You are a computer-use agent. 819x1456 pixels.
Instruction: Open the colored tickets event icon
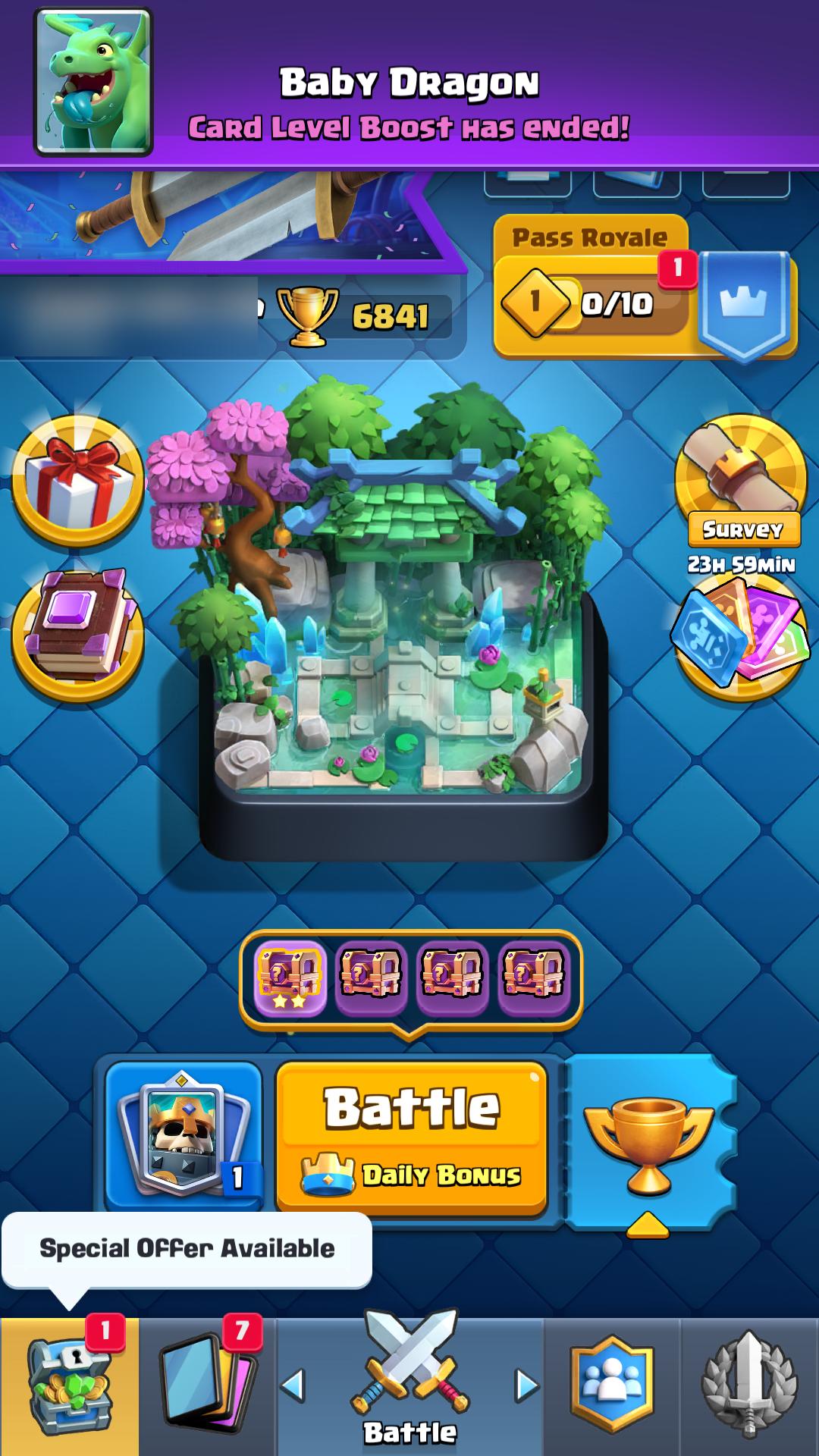(x=741, y=635)
